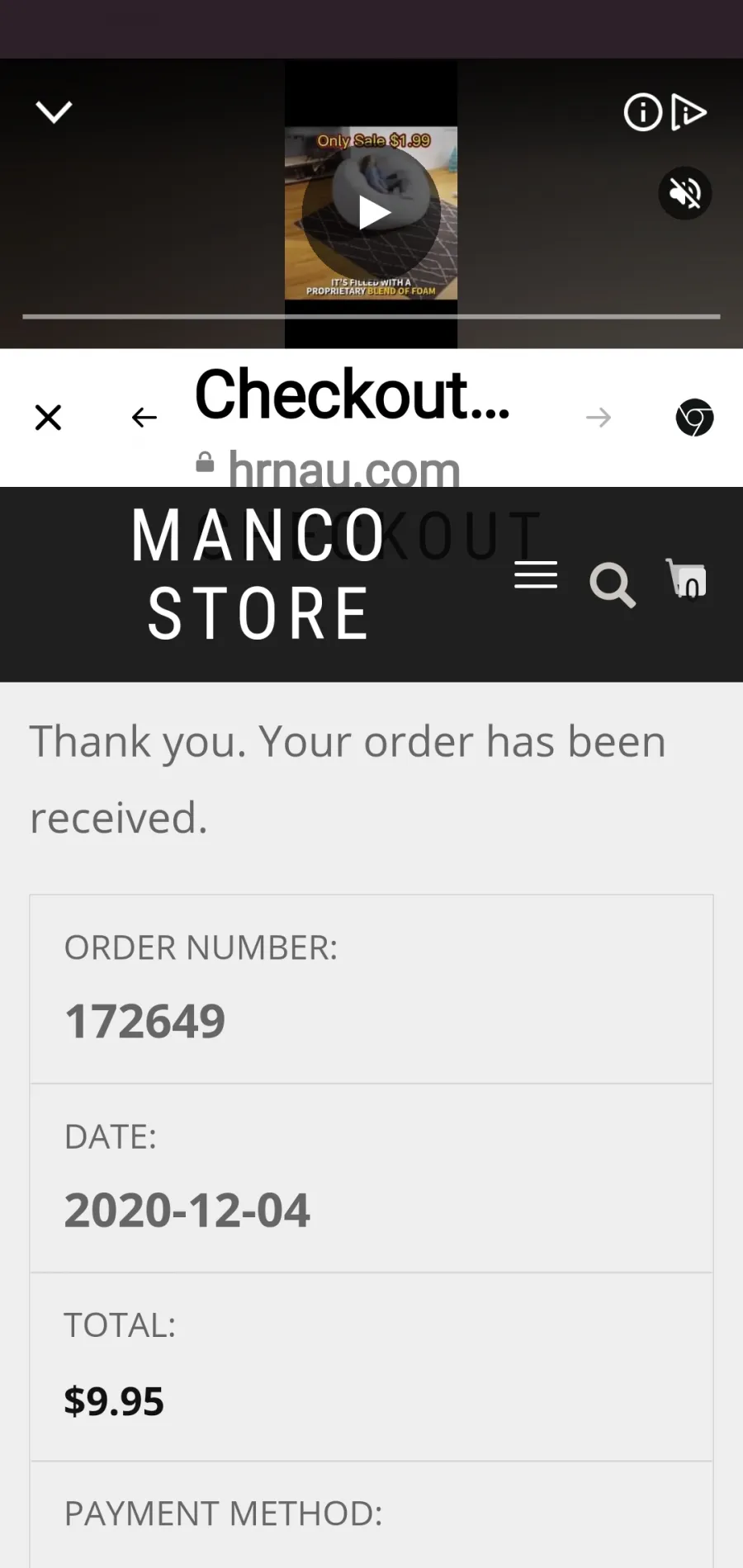The height and width of the screenshot is (1568, 743).
Task: Collapse the video ad with the chevron
Action: point(54,111)
